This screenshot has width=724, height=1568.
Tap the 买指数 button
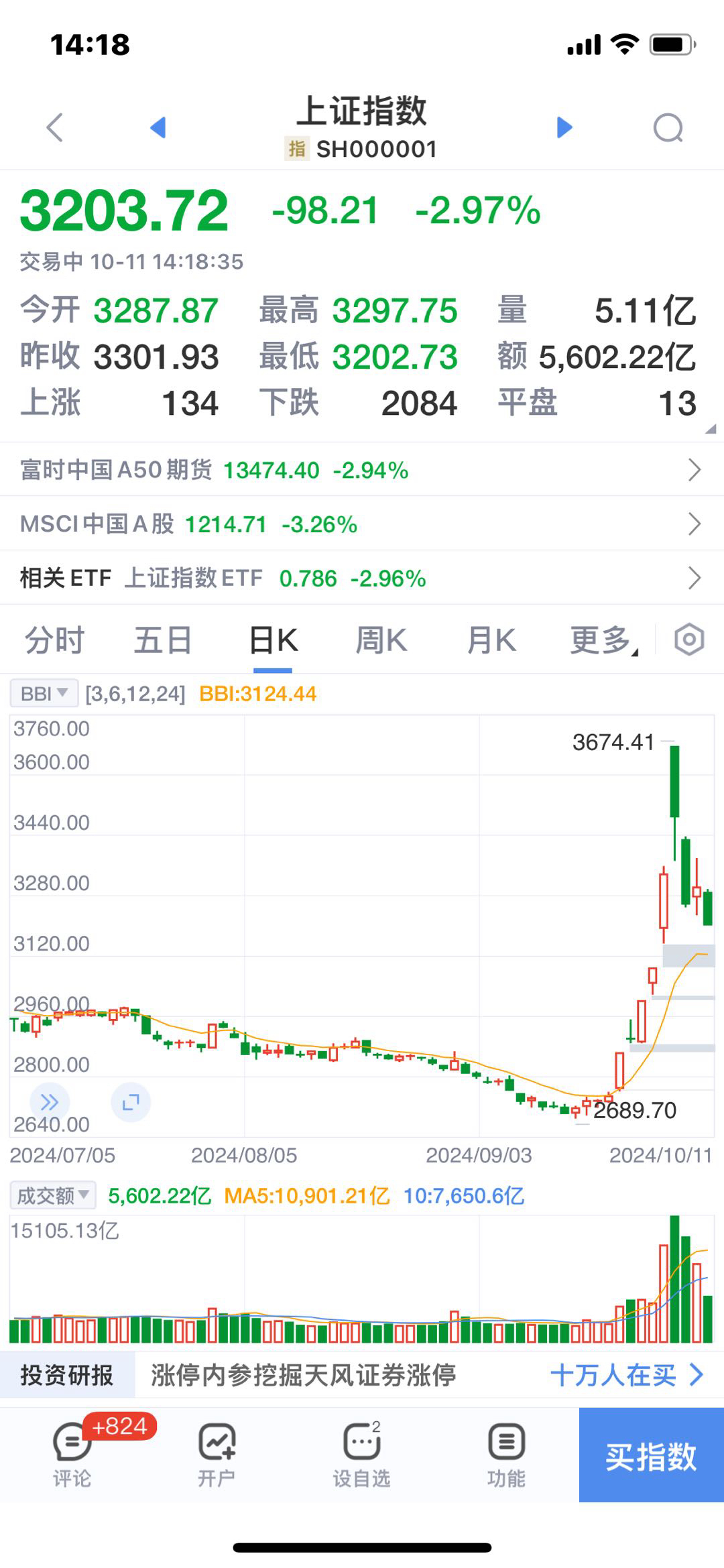[652, 1455]
